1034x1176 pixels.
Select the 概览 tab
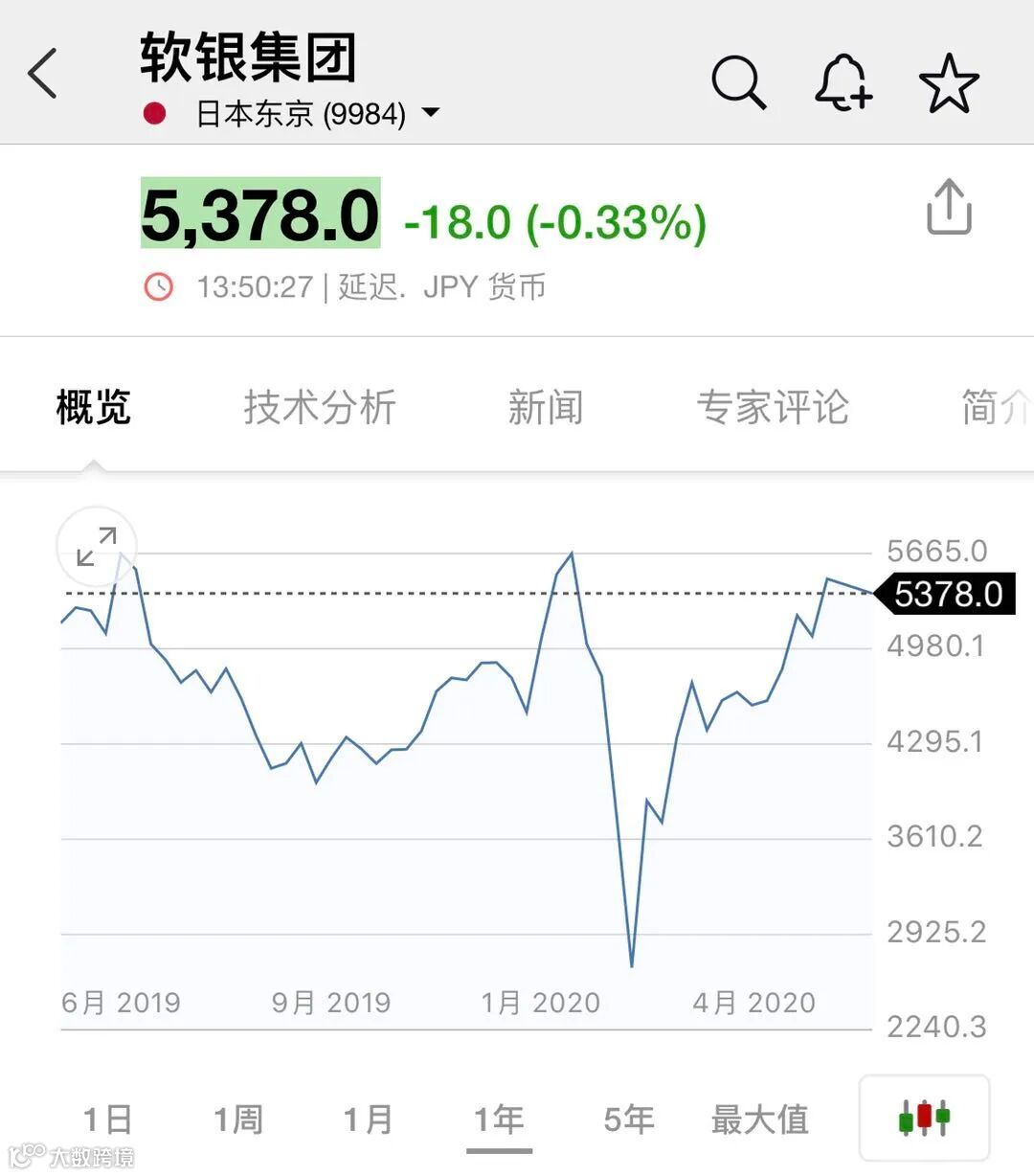(93, 407)
